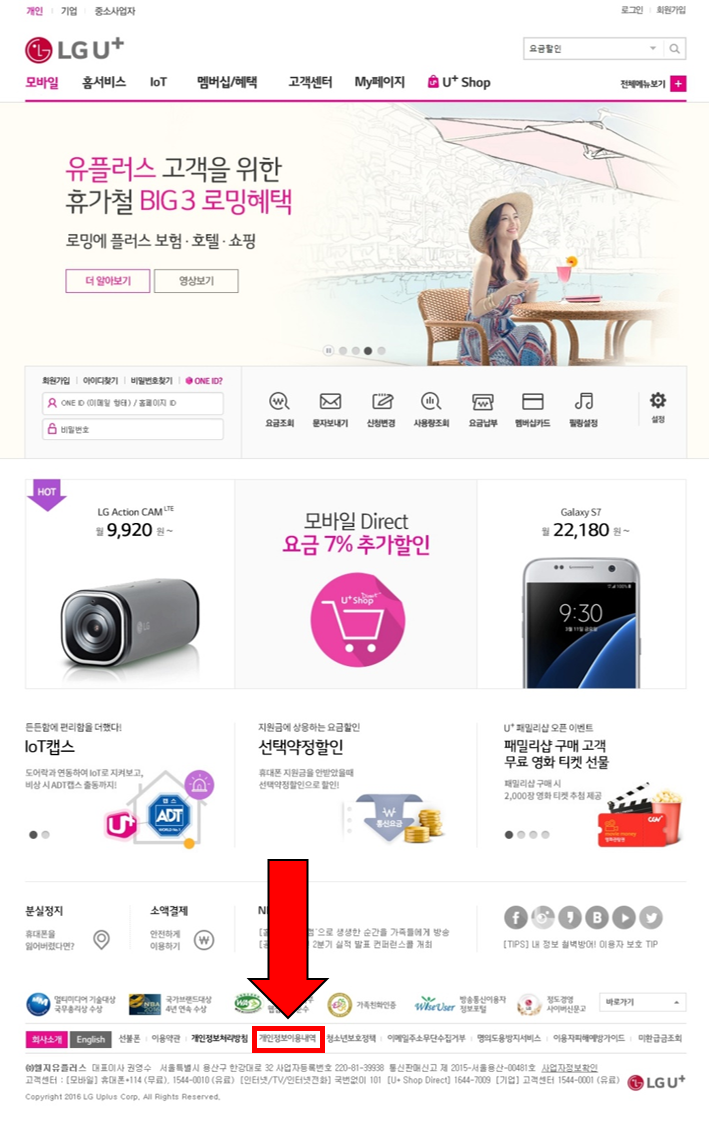Select the 더 알아보기 banner button
The image size is (709, 1125).
tap(107, 280)
